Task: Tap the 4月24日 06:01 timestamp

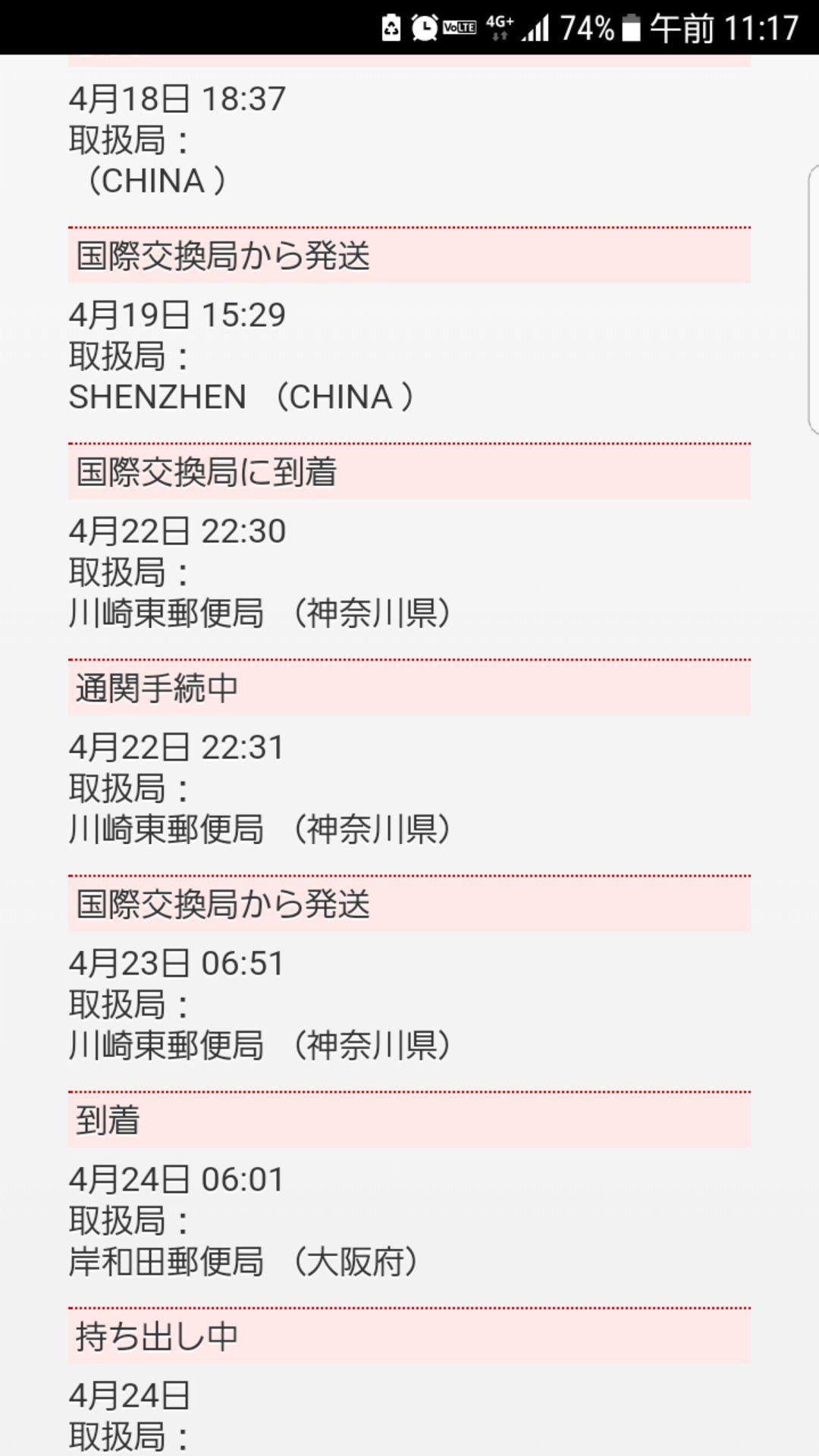Action: pyautogui.click(x=176, y=1178)
